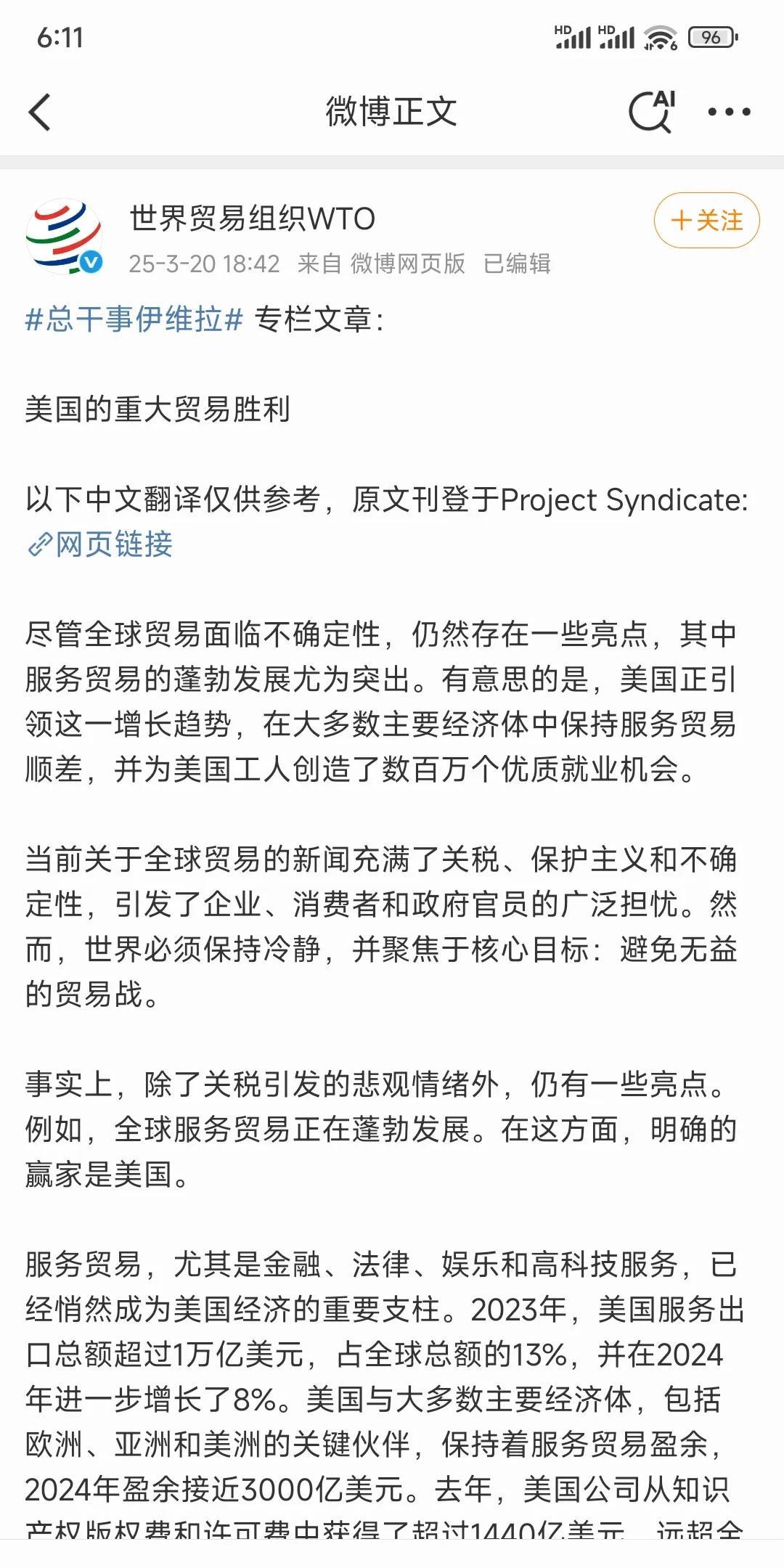784x1568 pixels.
Task: Open the AI search icon
Action: pyautogui.click(x=652, y=112)
